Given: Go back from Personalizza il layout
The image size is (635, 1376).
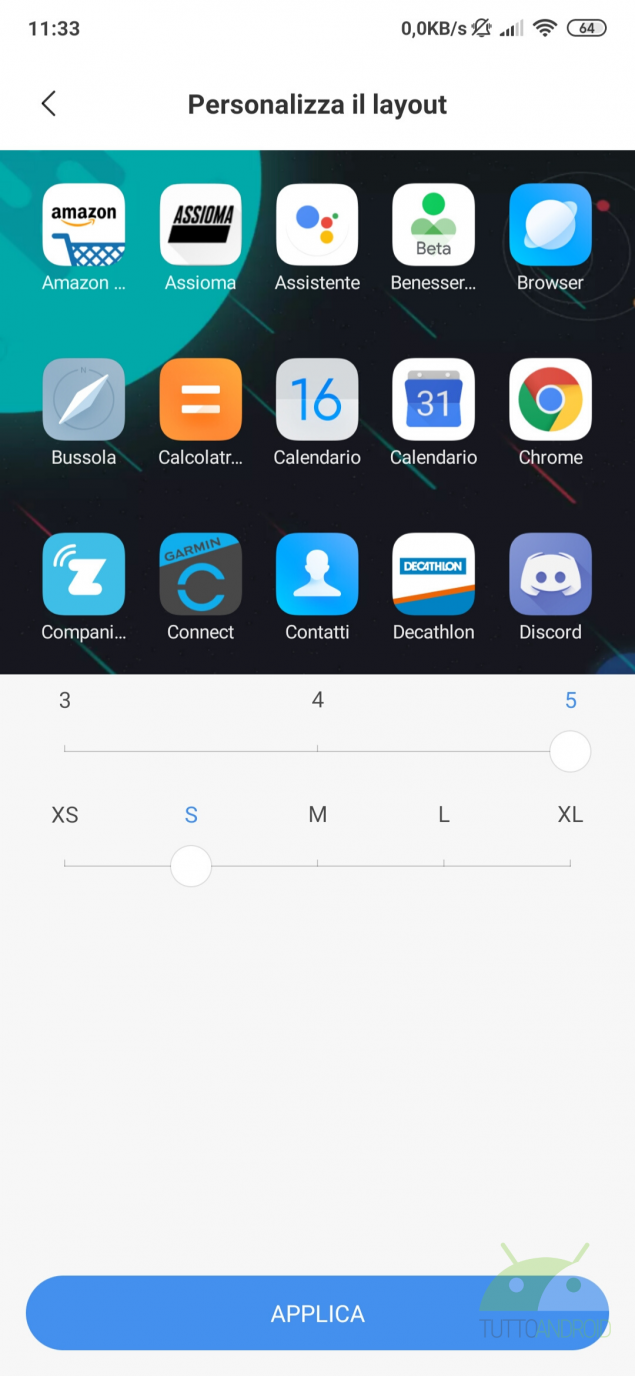Looking at the screenshot, I should coord(48,104).
